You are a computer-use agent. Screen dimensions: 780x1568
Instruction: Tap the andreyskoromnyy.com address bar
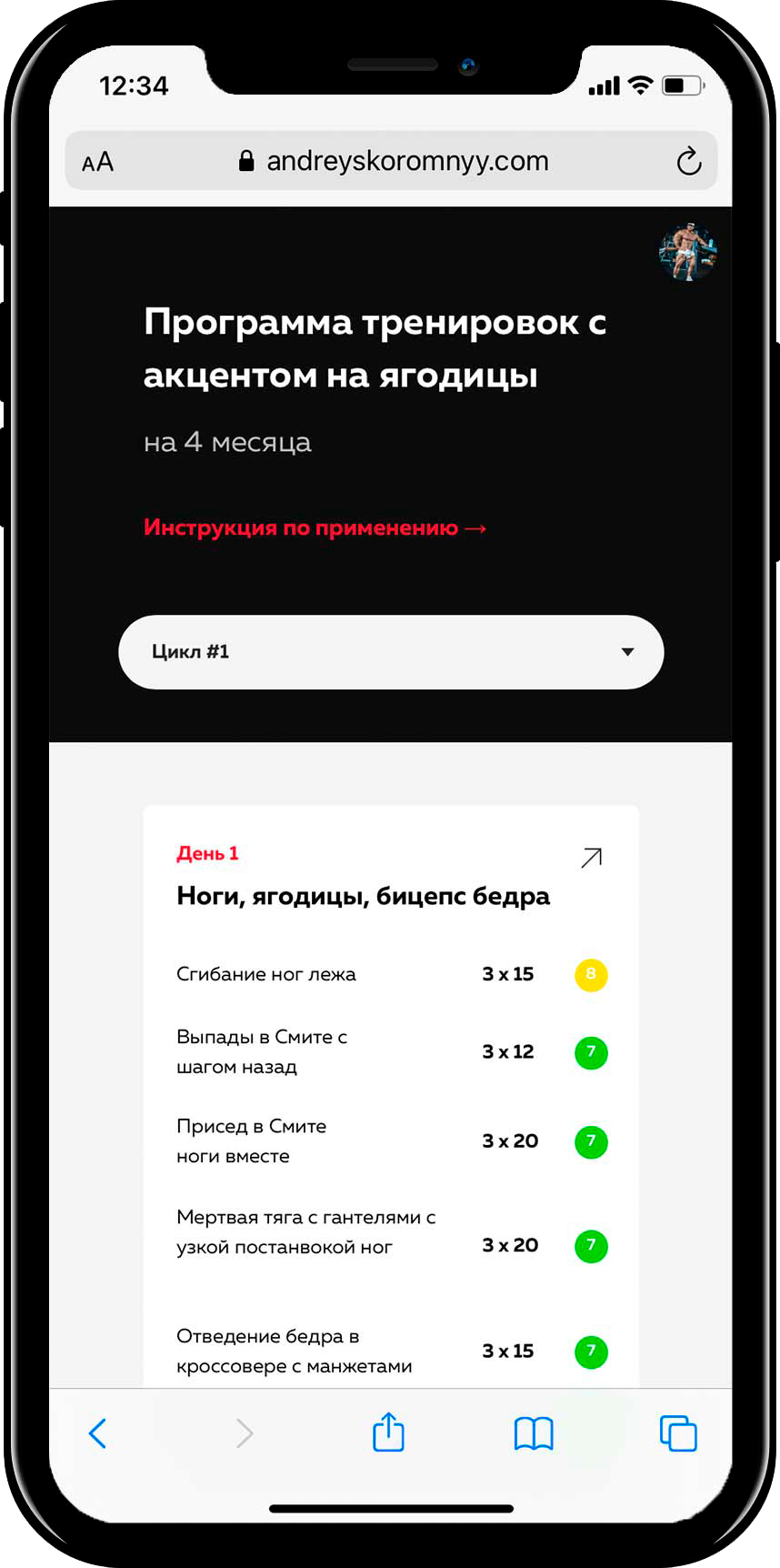[x=395, y=161]
